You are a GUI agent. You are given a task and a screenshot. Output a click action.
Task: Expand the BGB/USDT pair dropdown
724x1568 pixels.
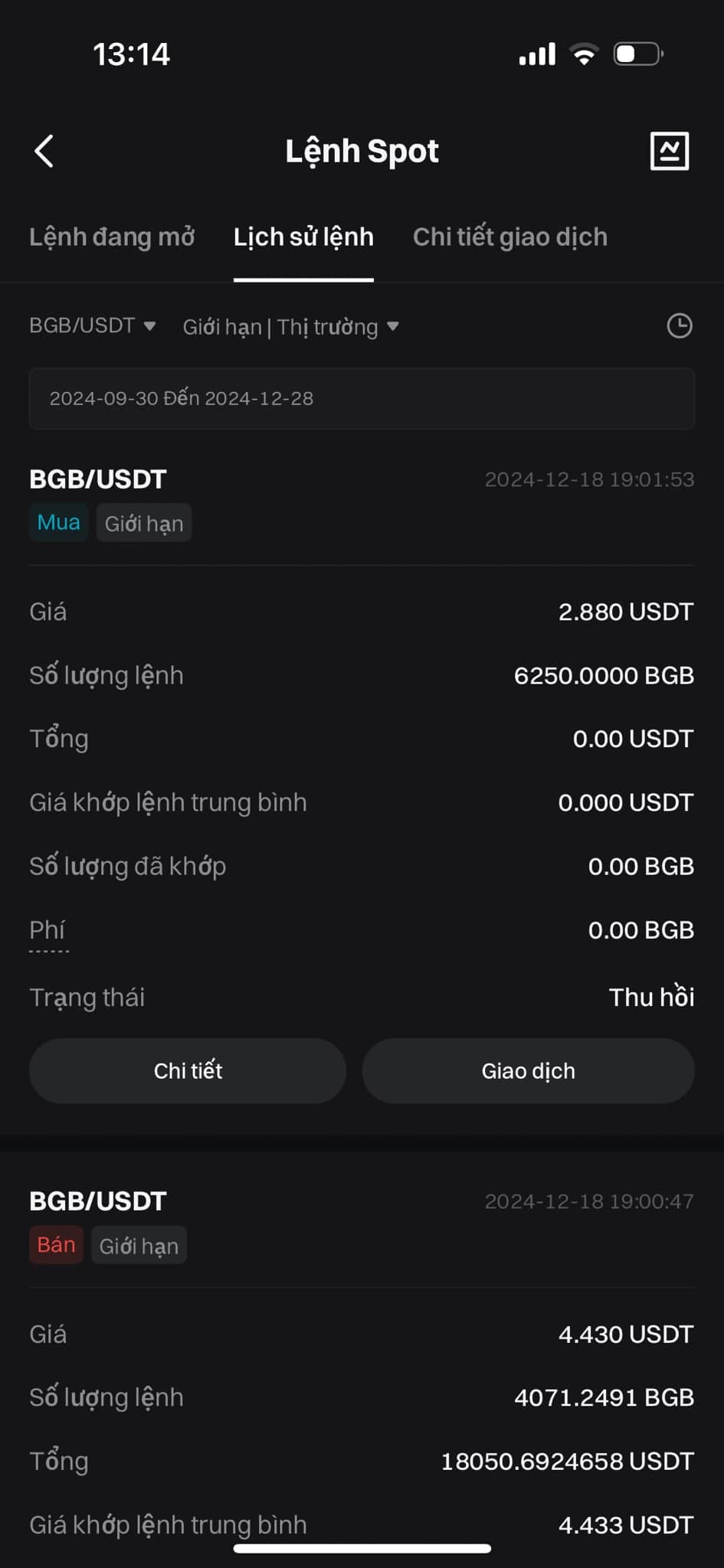pyautogui.click(x=93, y=326)
